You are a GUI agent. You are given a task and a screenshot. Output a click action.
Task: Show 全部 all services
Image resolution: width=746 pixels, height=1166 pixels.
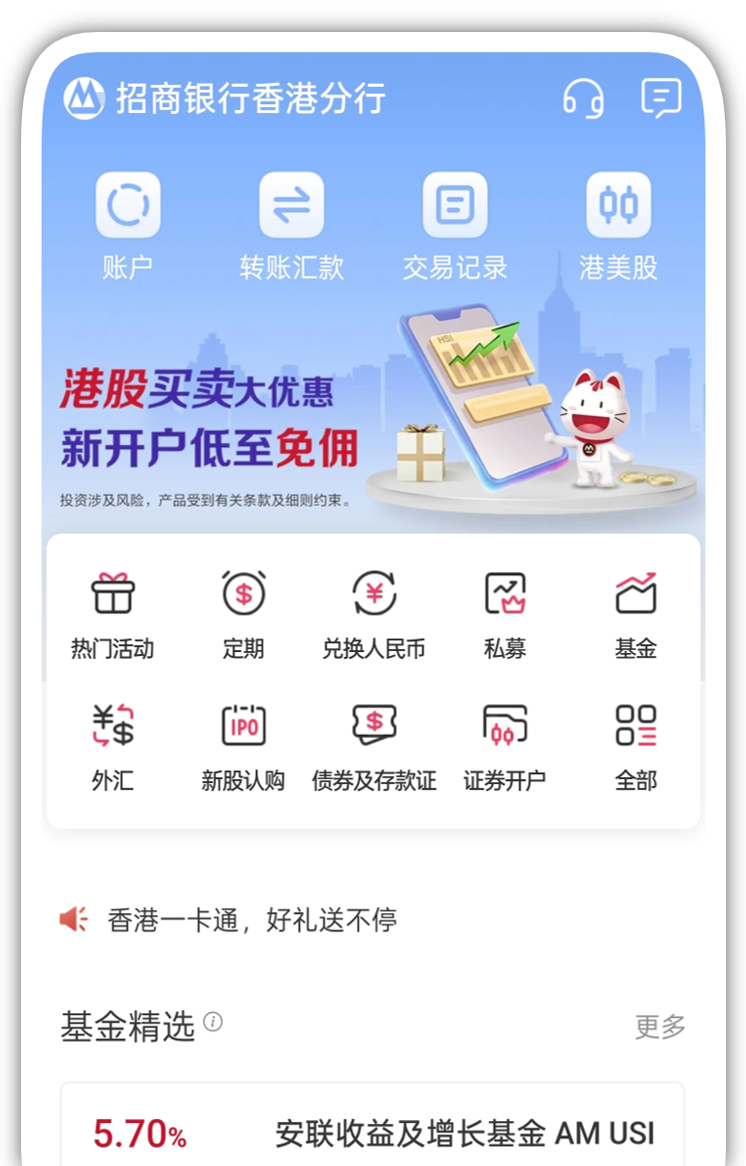pos(636,746)
